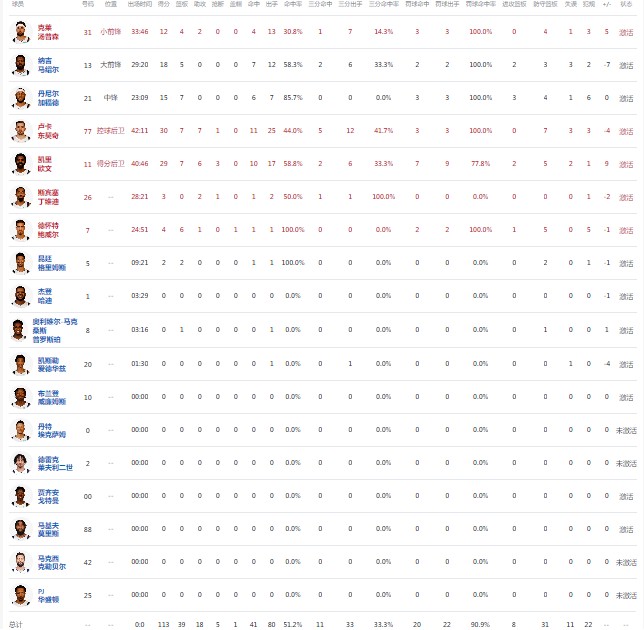Open Klay Thompson's player page (克莱·汤普森)

(50, 32)
